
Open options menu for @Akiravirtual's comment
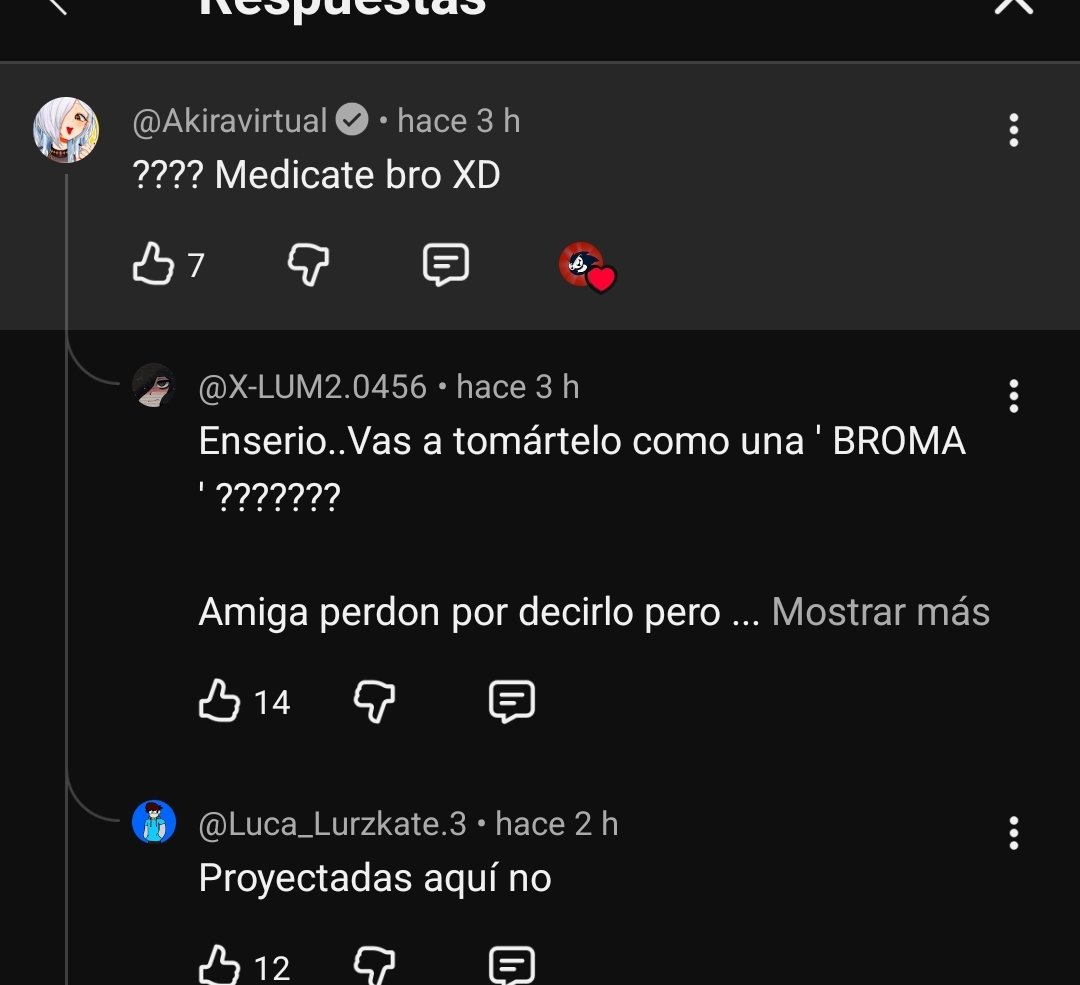(1013, 130)
